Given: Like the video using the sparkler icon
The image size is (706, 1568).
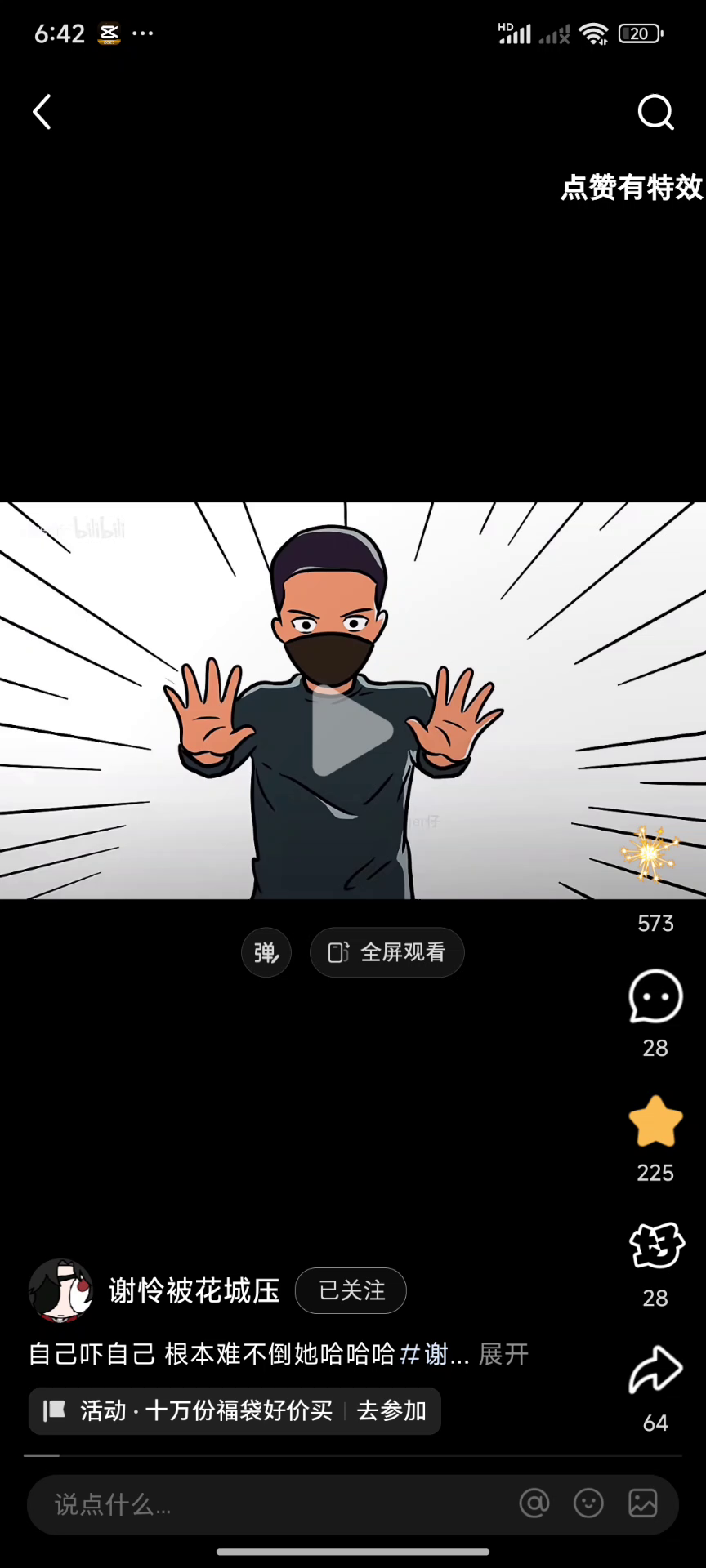Looking at the screenshot, I should pos(650,854).
